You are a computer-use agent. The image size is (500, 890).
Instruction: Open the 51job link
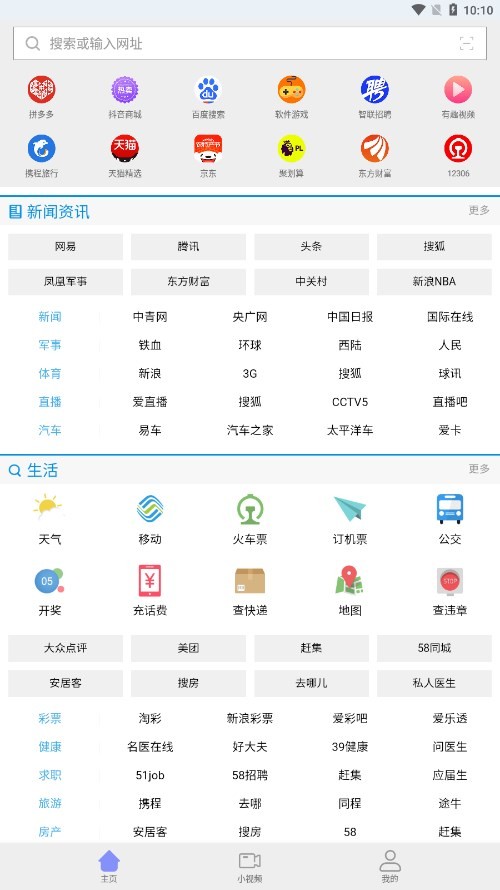[x=150, y=775]
